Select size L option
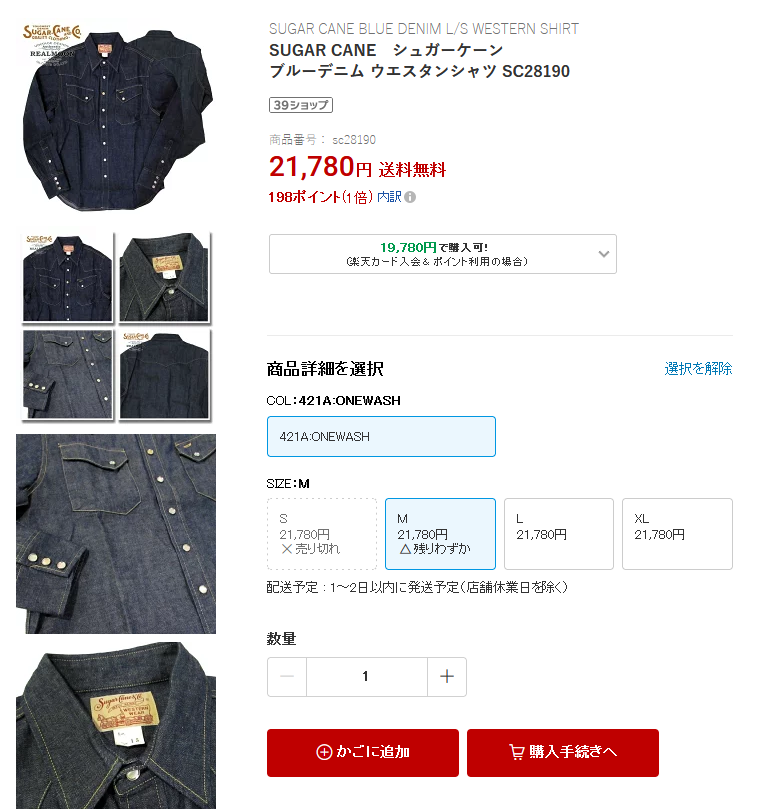 click(x=558, y=534)
